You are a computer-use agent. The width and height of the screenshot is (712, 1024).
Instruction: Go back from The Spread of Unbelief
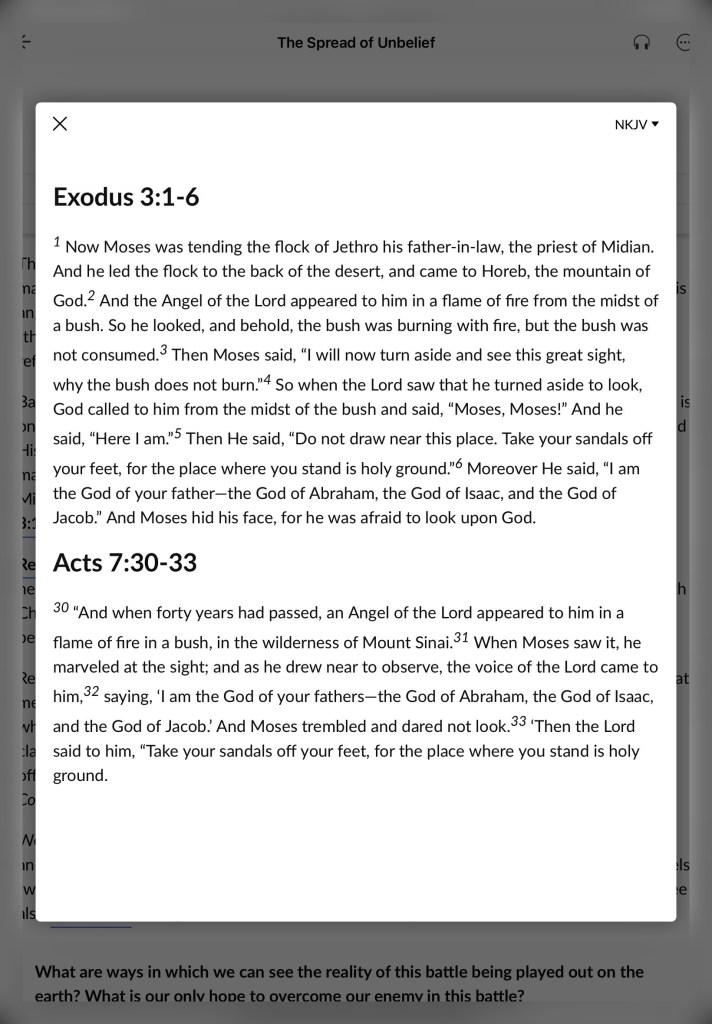pyautogui.click(x=26, y=42)
